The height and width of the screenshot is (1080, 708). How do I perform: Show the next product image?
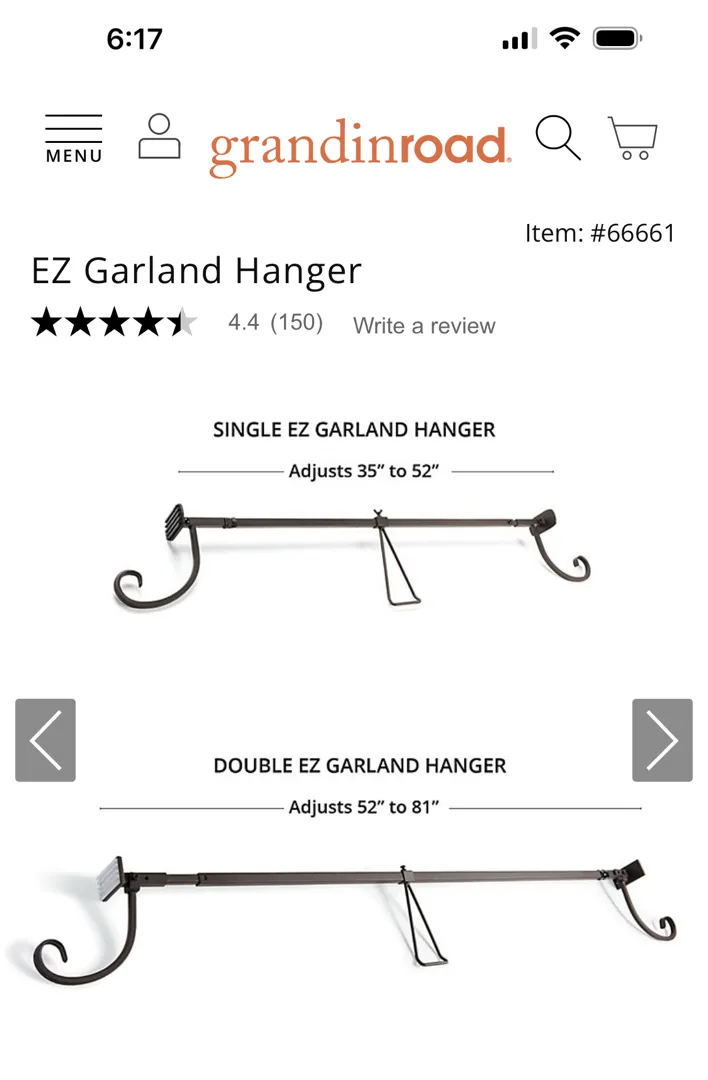[662, 740]
